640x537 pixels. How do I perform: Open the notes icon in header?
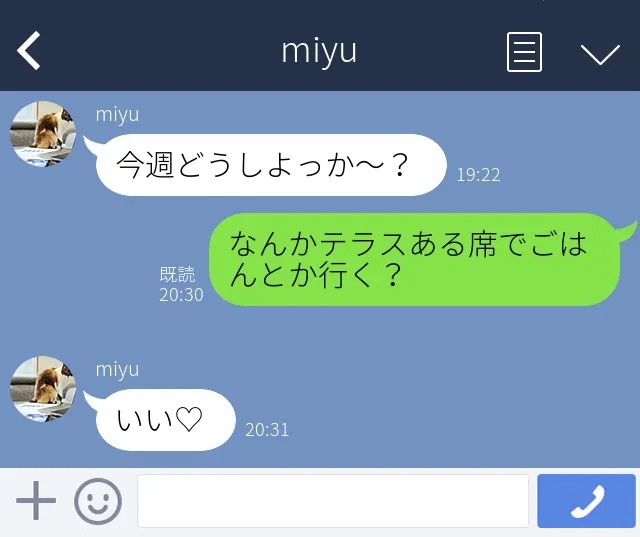click(524, 52)
